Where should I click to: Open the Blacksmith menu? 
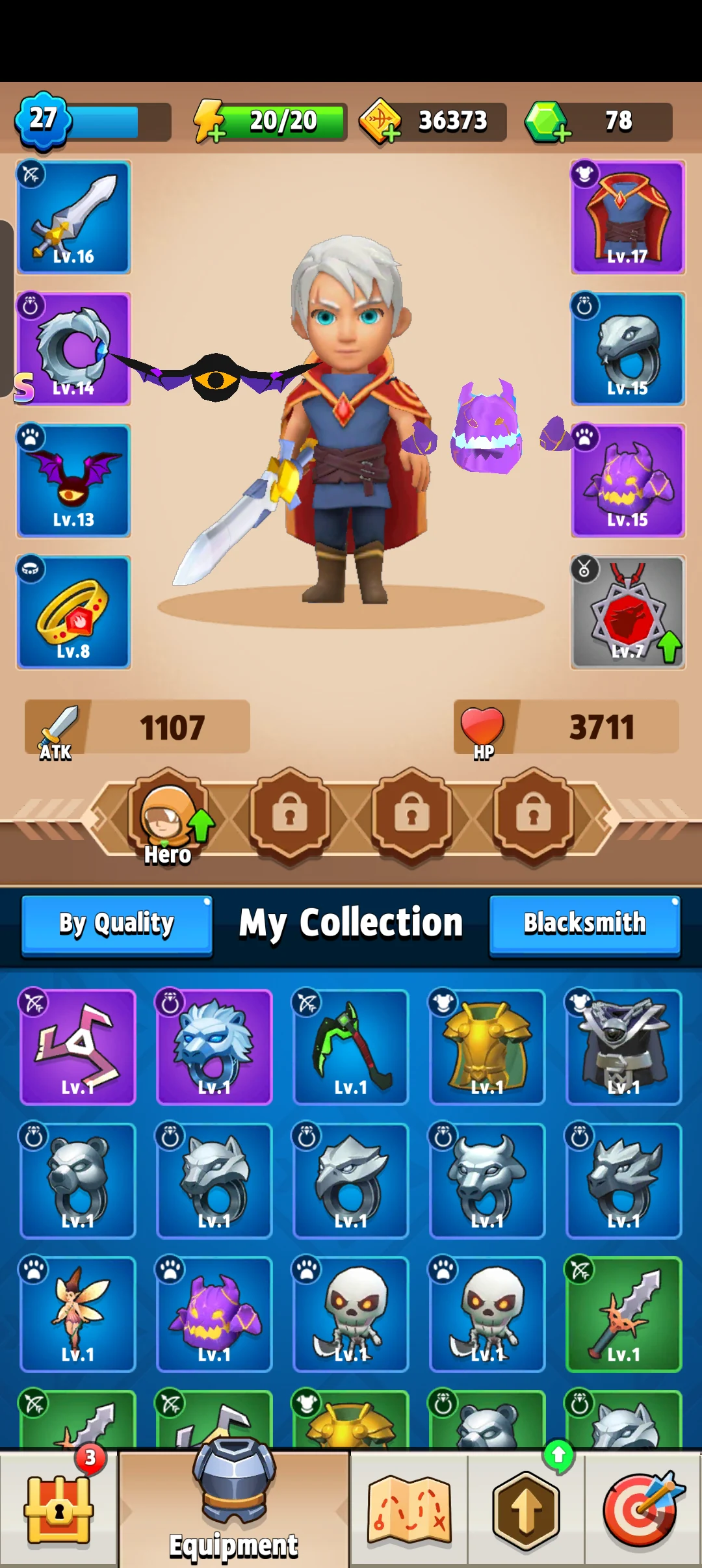584,924
